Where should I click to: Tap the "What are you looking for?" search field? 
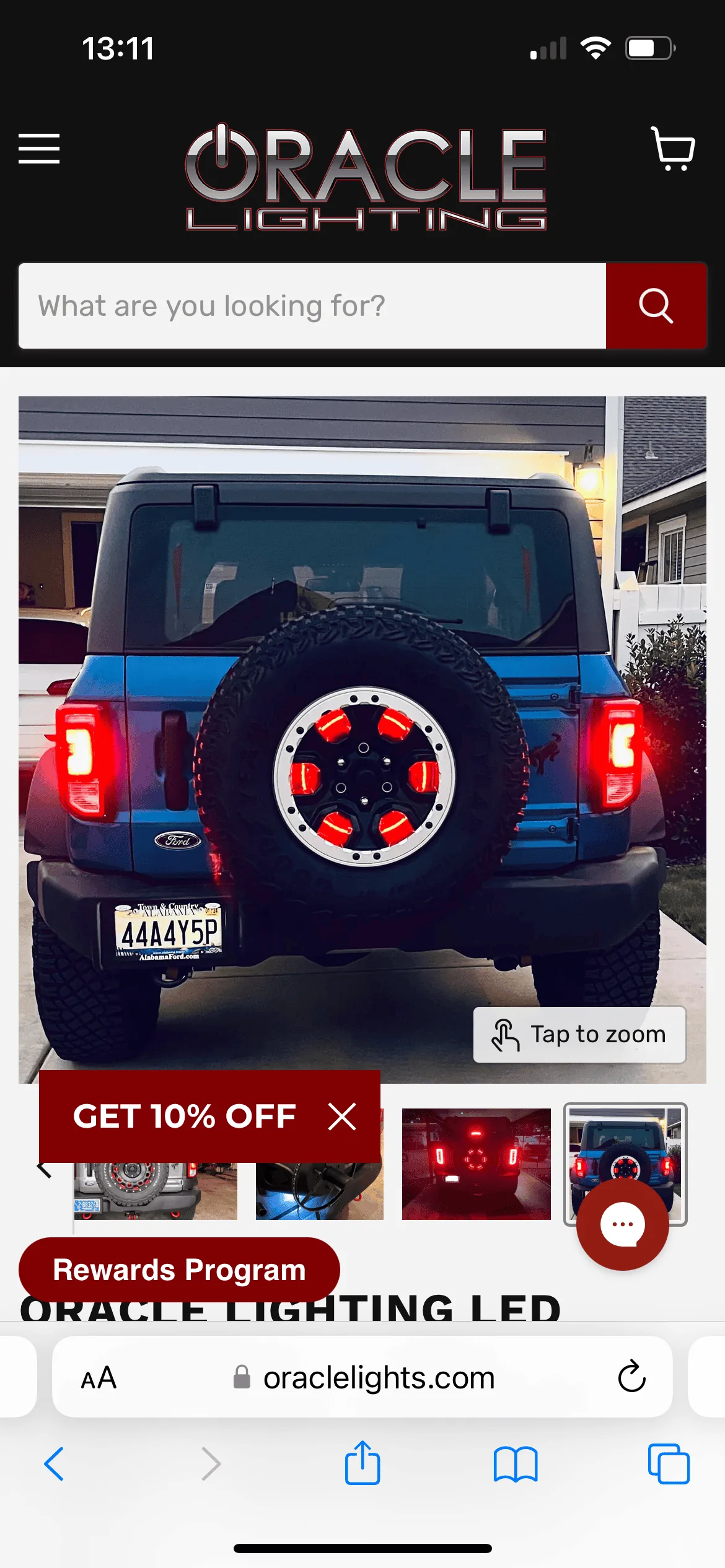click(x=312, y=306)
